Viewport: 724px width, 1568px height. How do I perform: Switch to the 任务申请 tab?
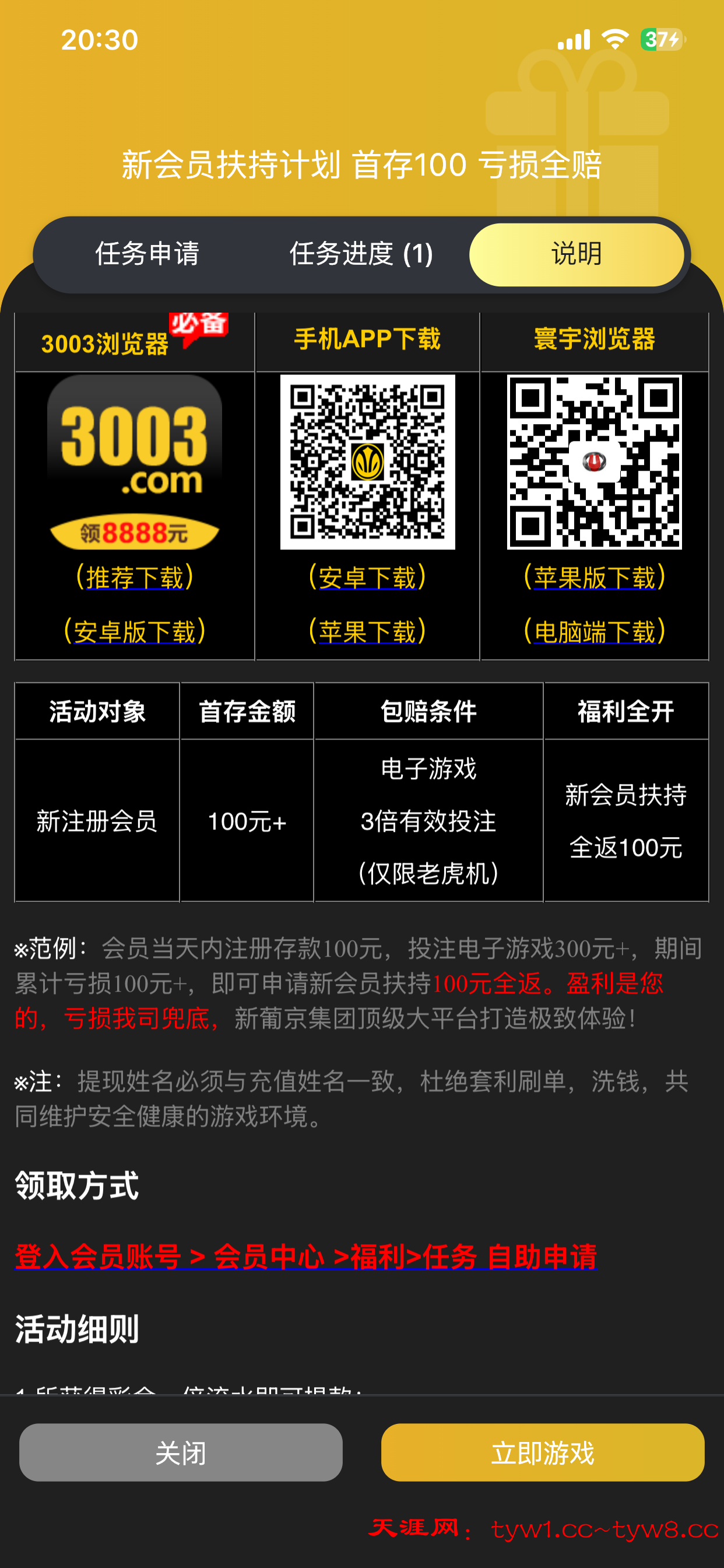[x=147, y=254]
